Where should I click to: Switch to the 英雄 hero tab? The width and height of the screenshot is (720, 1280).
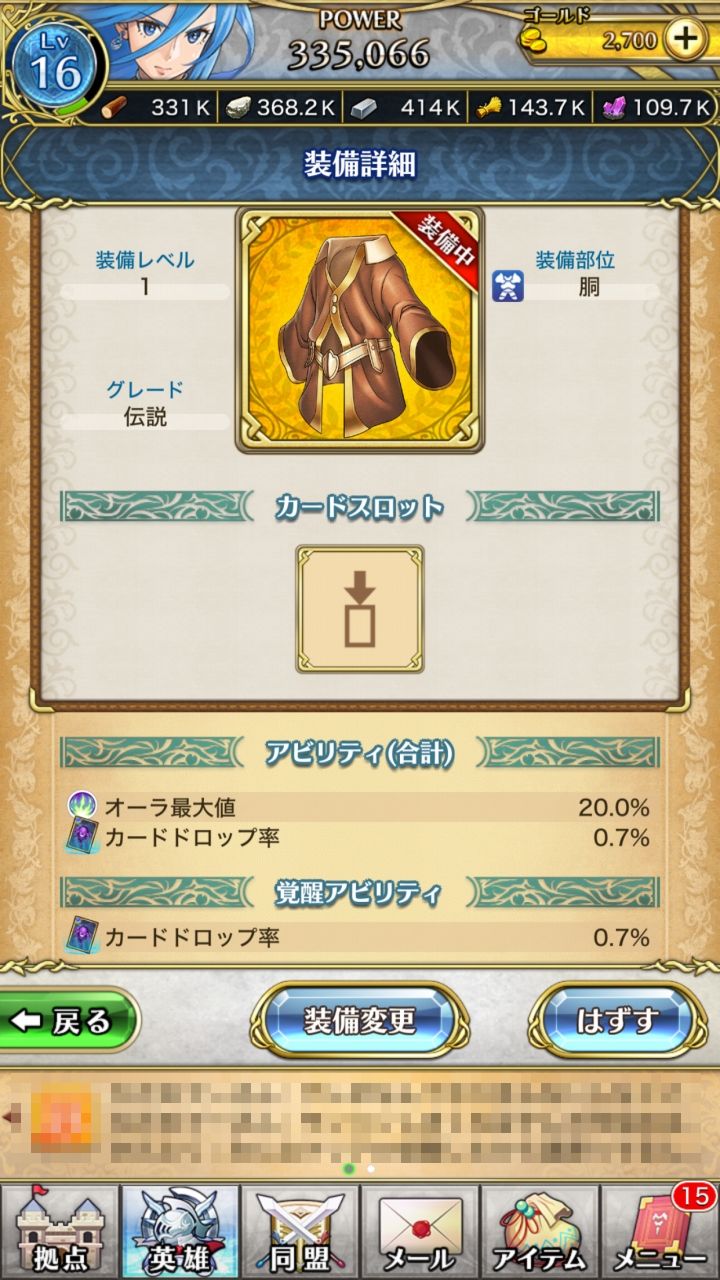point(180,1232)
